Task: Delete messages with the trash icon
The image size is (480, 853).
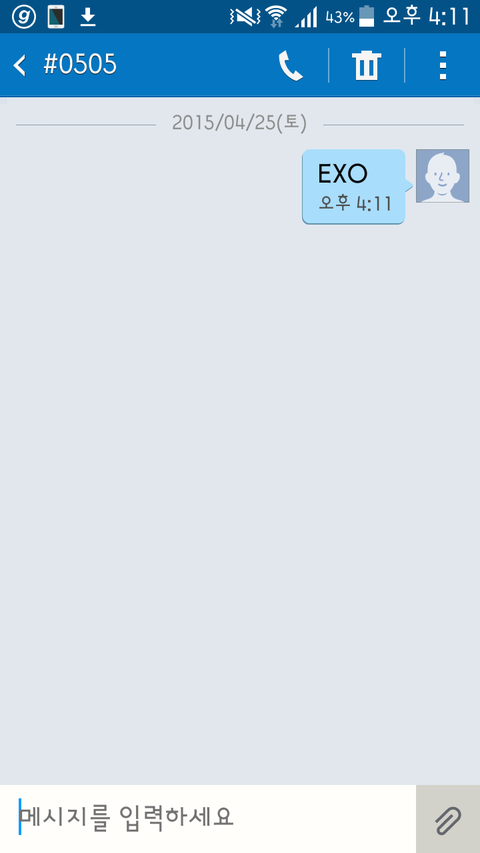Action: (x=367, y=66)
